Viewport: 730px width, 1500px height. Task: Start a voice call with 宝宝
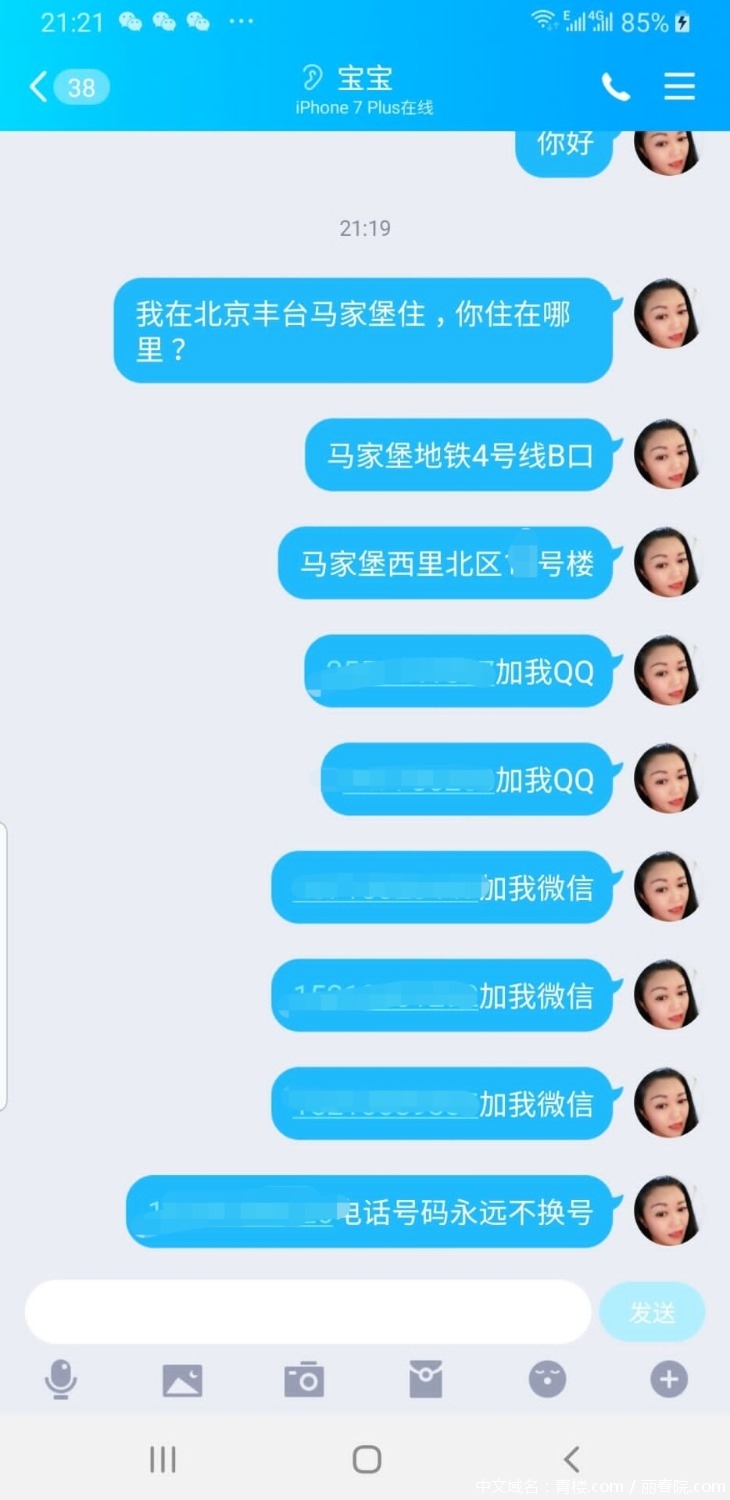[x=616, y=87]
